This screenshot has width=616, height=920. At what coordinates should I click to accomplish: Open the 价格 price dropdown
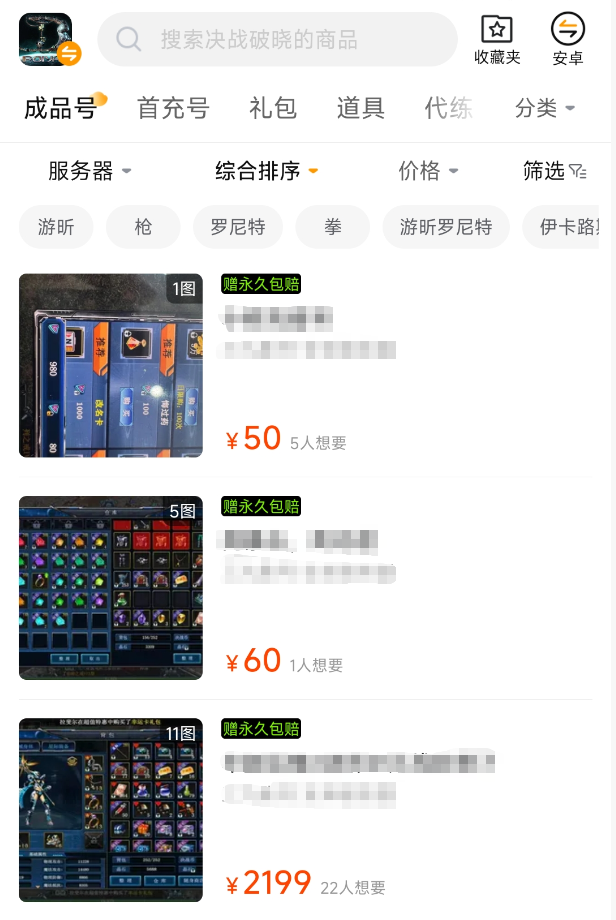click(x=428, y=171)
